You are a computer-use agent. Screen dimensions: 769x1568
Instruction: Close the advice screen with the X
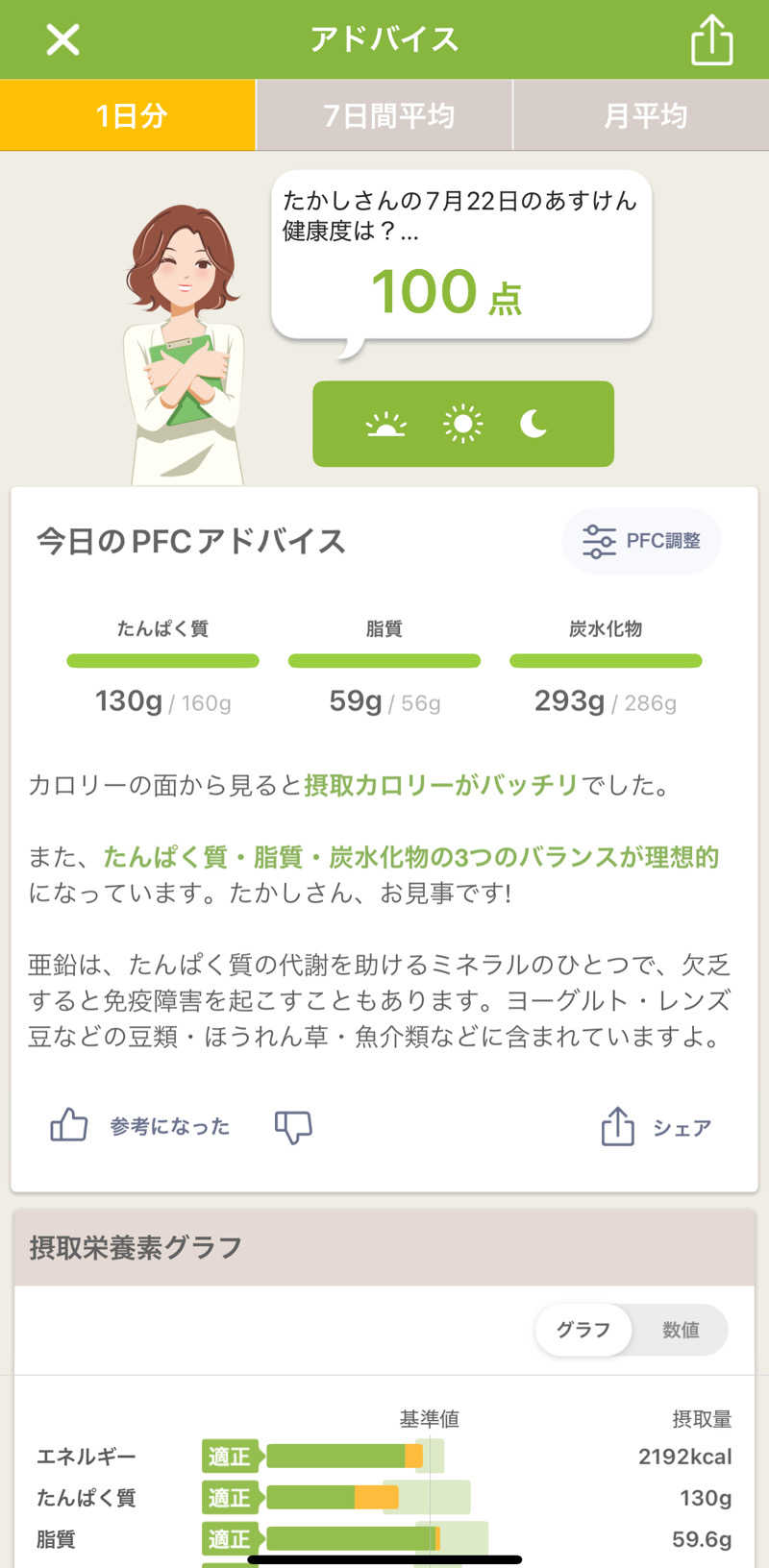click(62, 39)
